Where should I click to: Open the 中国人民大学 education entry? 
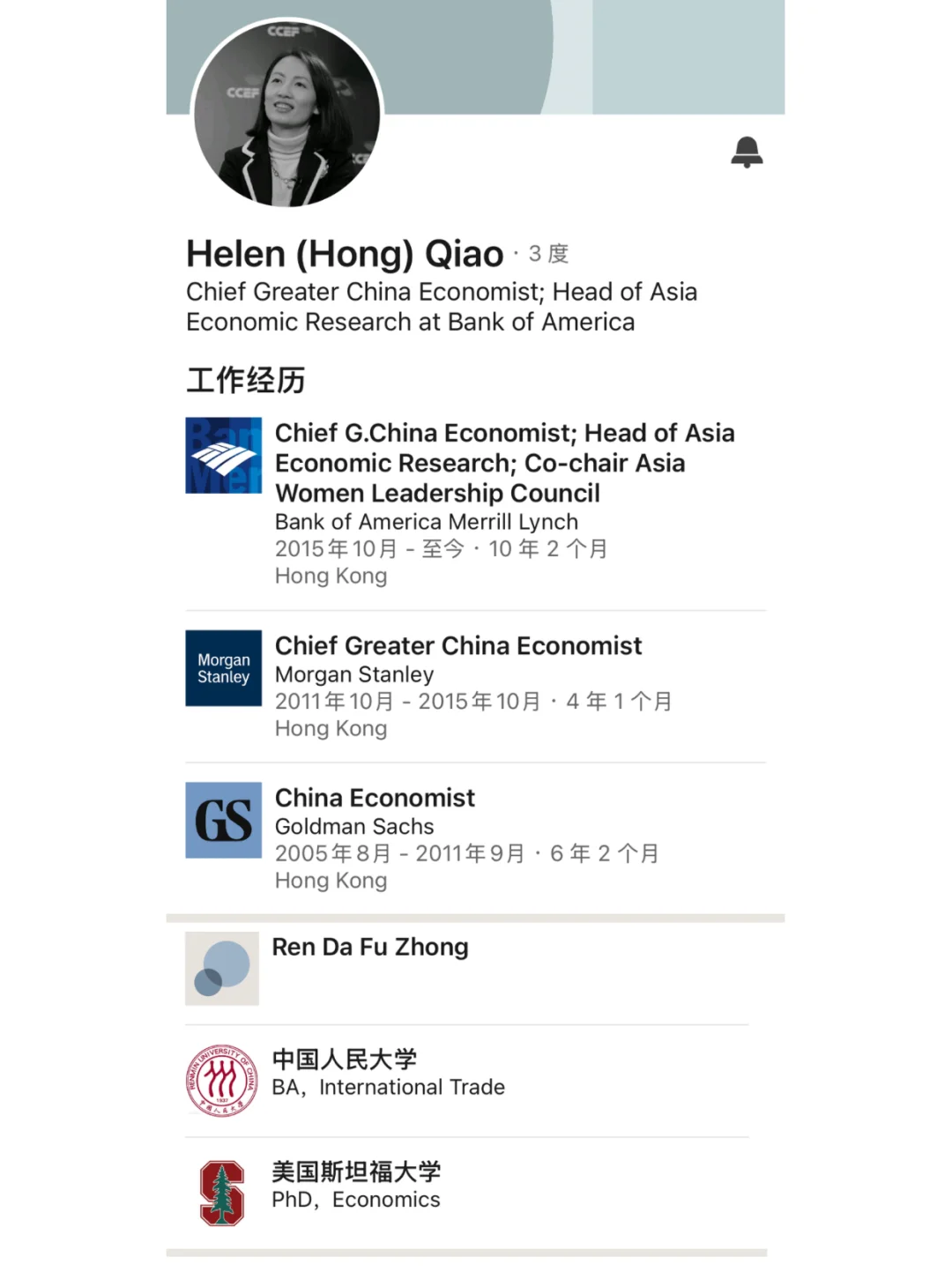[466, 1080]
